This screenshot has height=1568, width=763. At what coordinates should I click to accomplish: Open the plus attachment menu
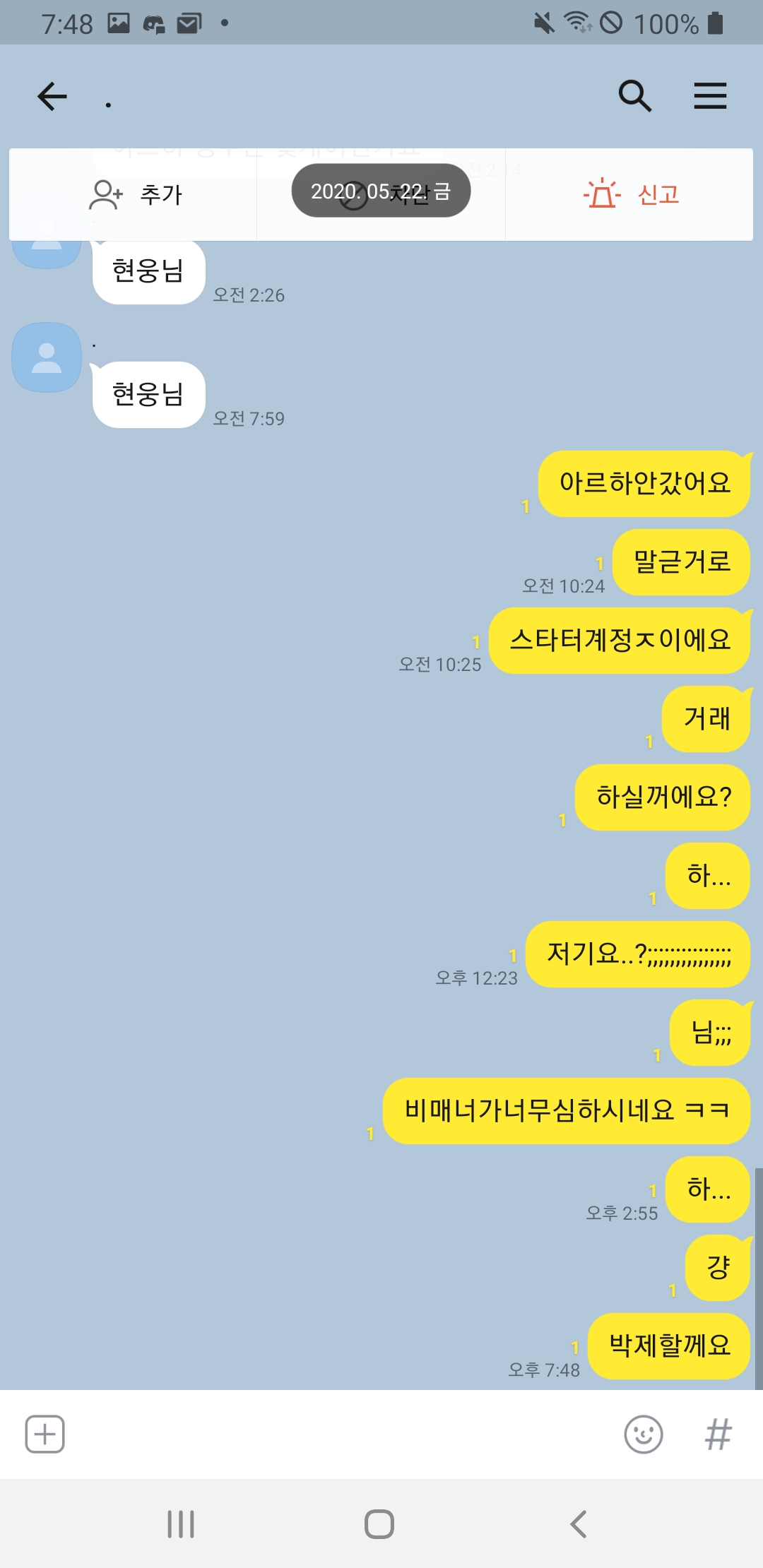(45, 1435)
